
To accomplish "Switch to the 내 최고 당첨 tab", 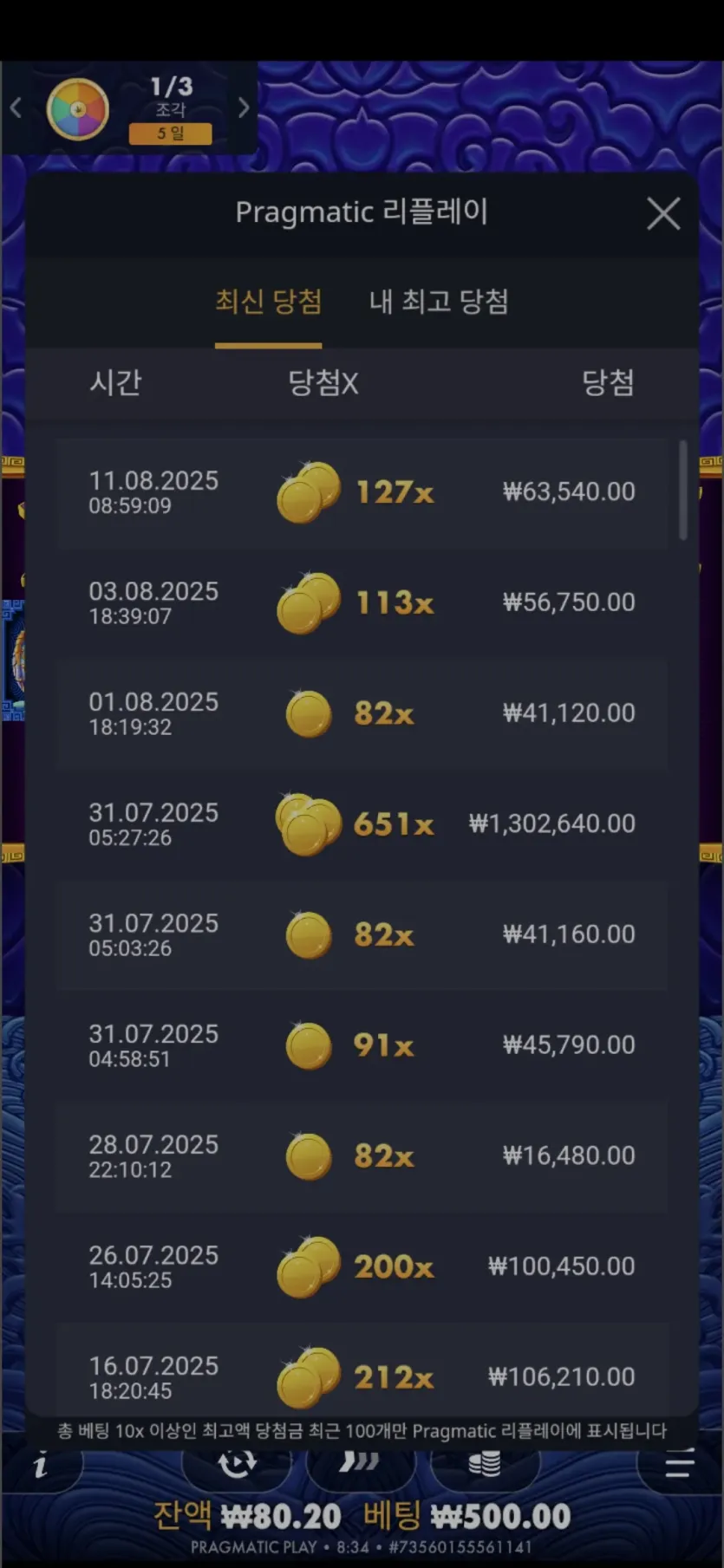I will (439, 302).
